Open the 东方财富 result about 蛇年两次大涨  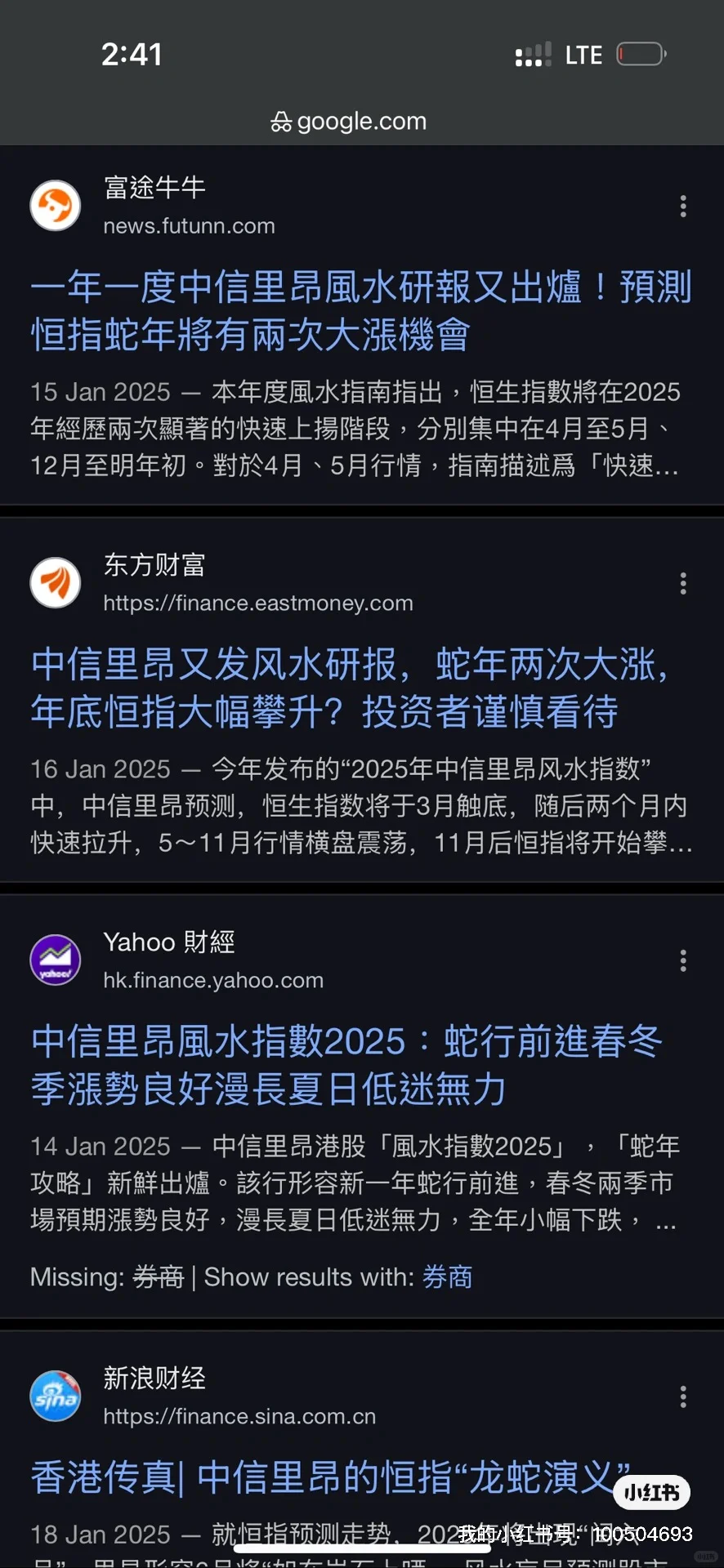pos(351,688)
